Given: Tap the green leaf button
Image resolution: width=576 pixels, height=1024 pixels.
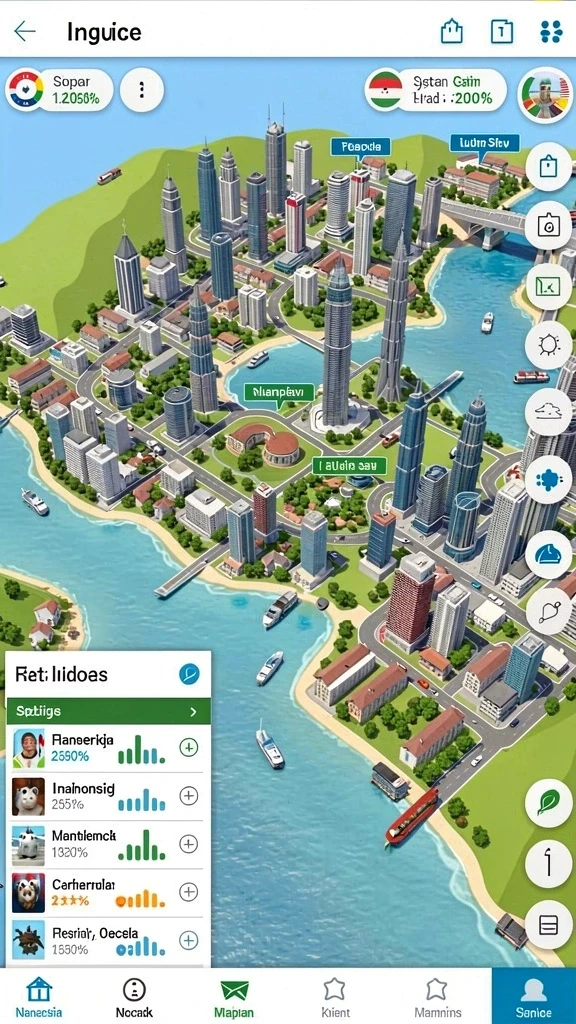Looking at the screenshot, I should tap(549, 803).
